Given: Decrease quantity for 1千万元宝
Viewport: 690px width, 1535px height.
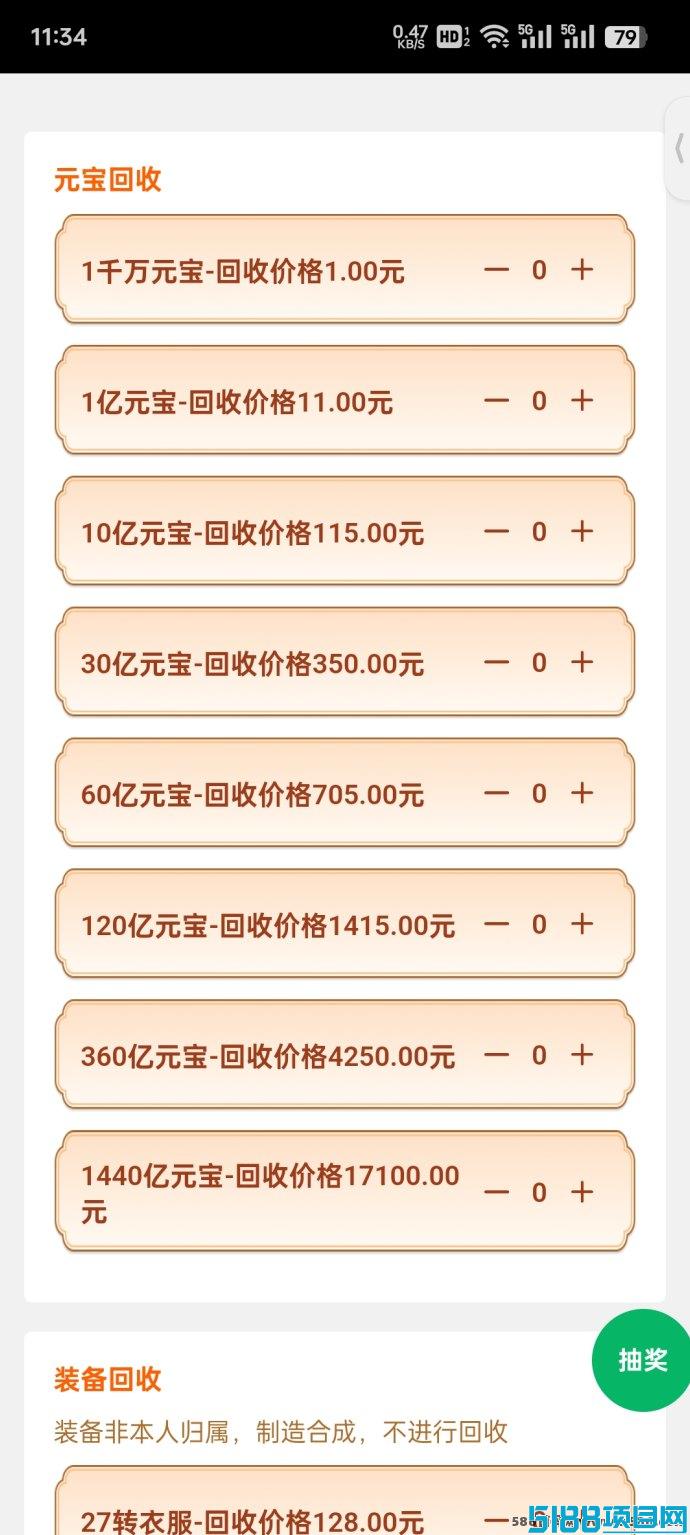Looking at the screenshot, I should click(496, 270).
